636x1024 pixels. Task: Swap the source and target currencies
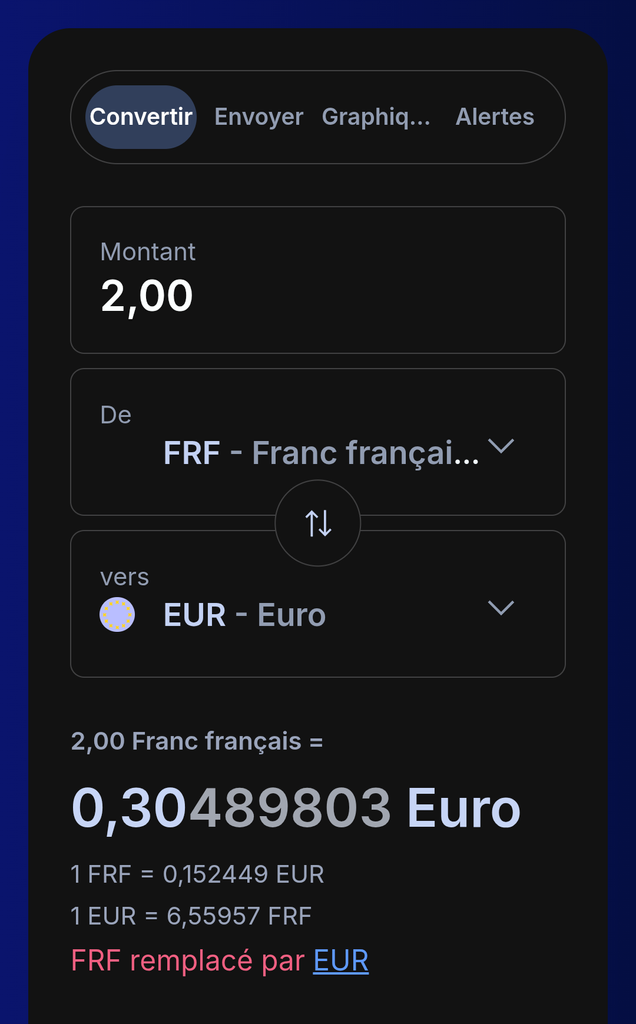(x=318, y=523)
